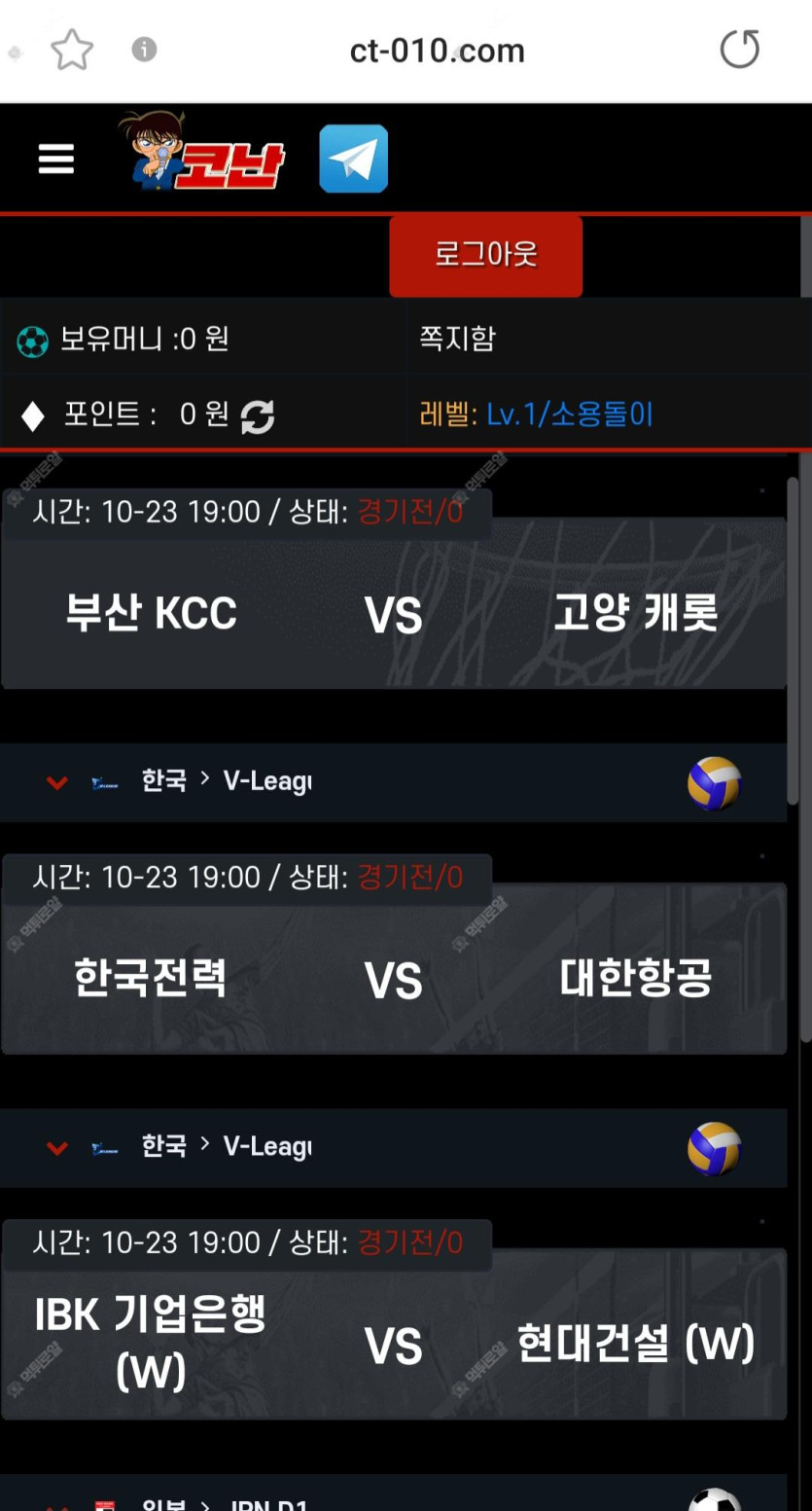Open the Telegram channel icon

[x=353, y=159]
